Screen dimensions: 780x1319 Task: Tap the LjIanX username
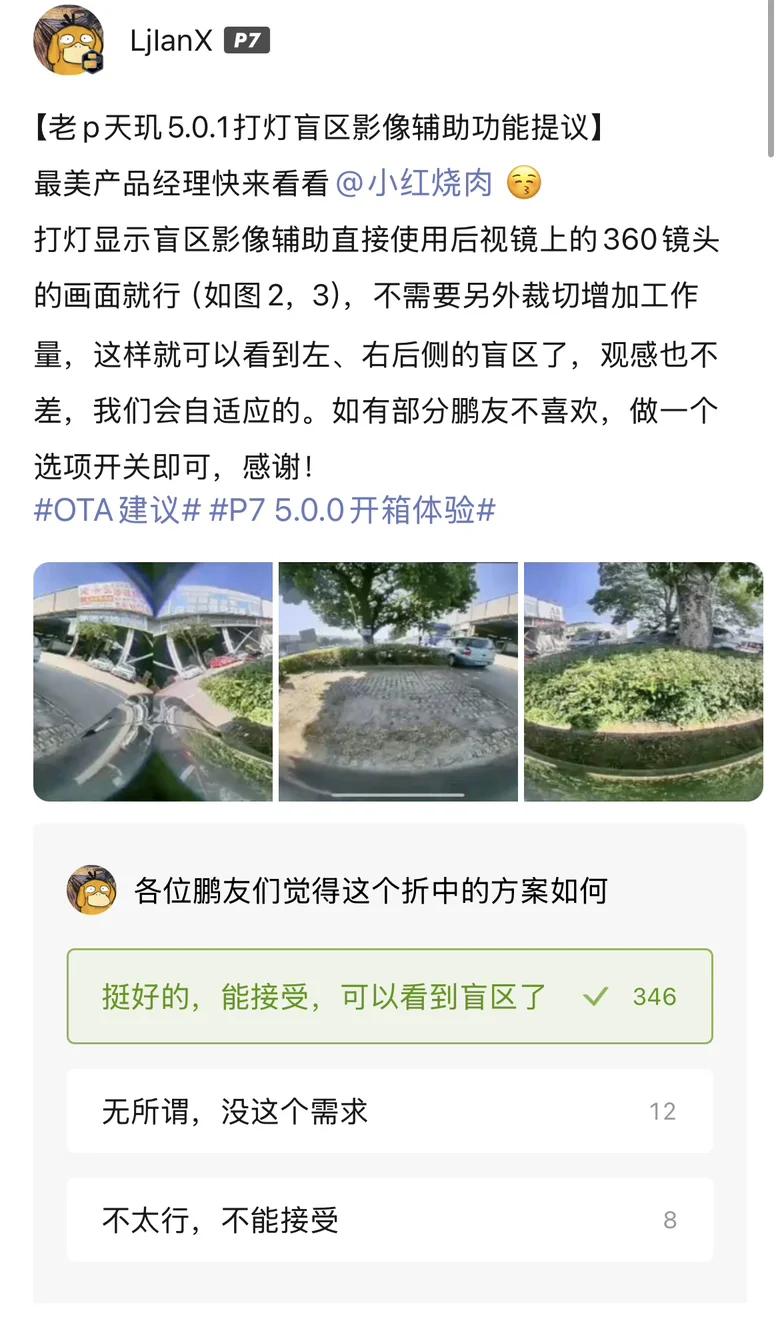[x=171, y=41]
